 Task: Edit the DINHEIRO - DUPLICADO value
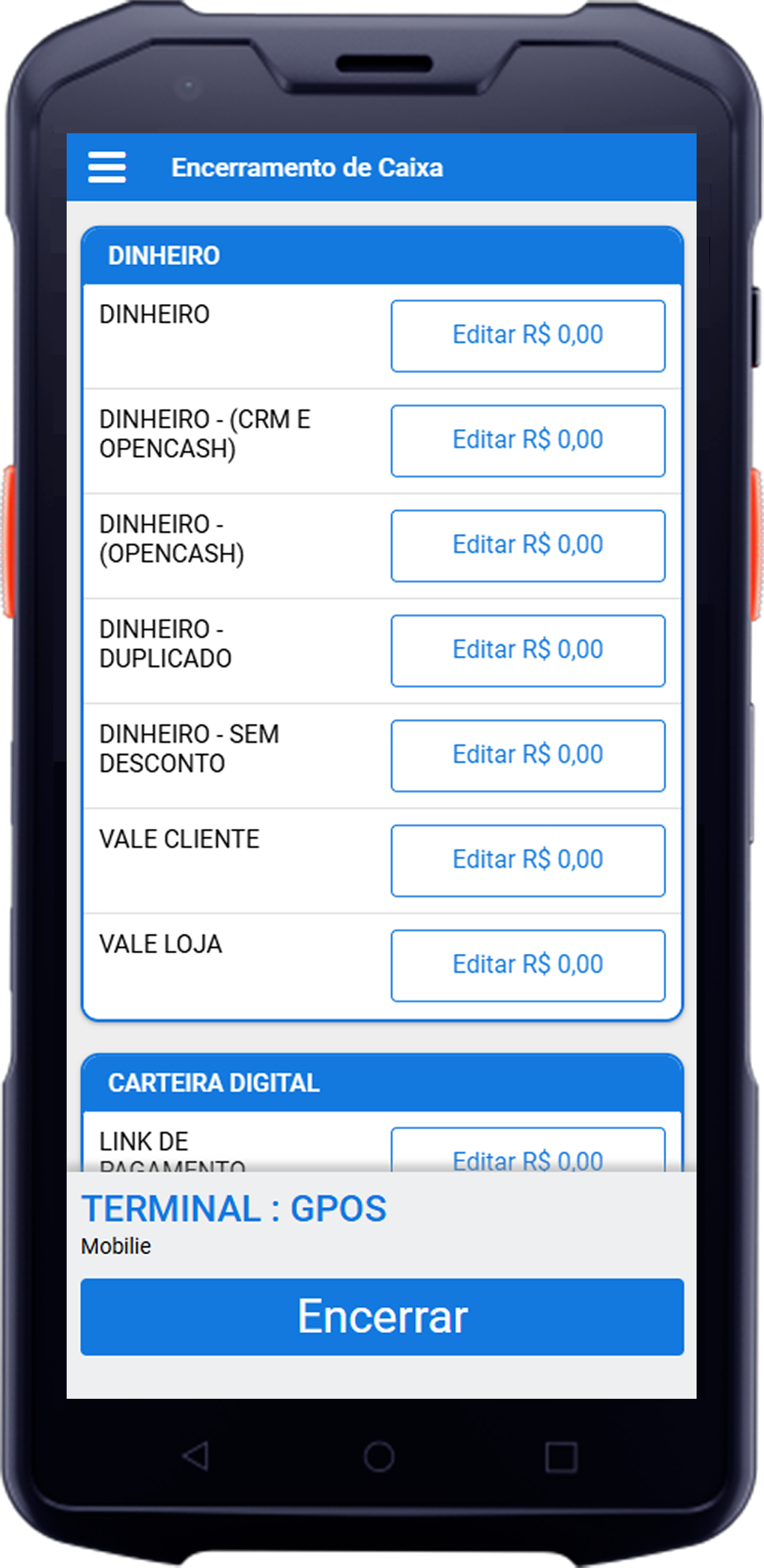[x=527, y=650]
